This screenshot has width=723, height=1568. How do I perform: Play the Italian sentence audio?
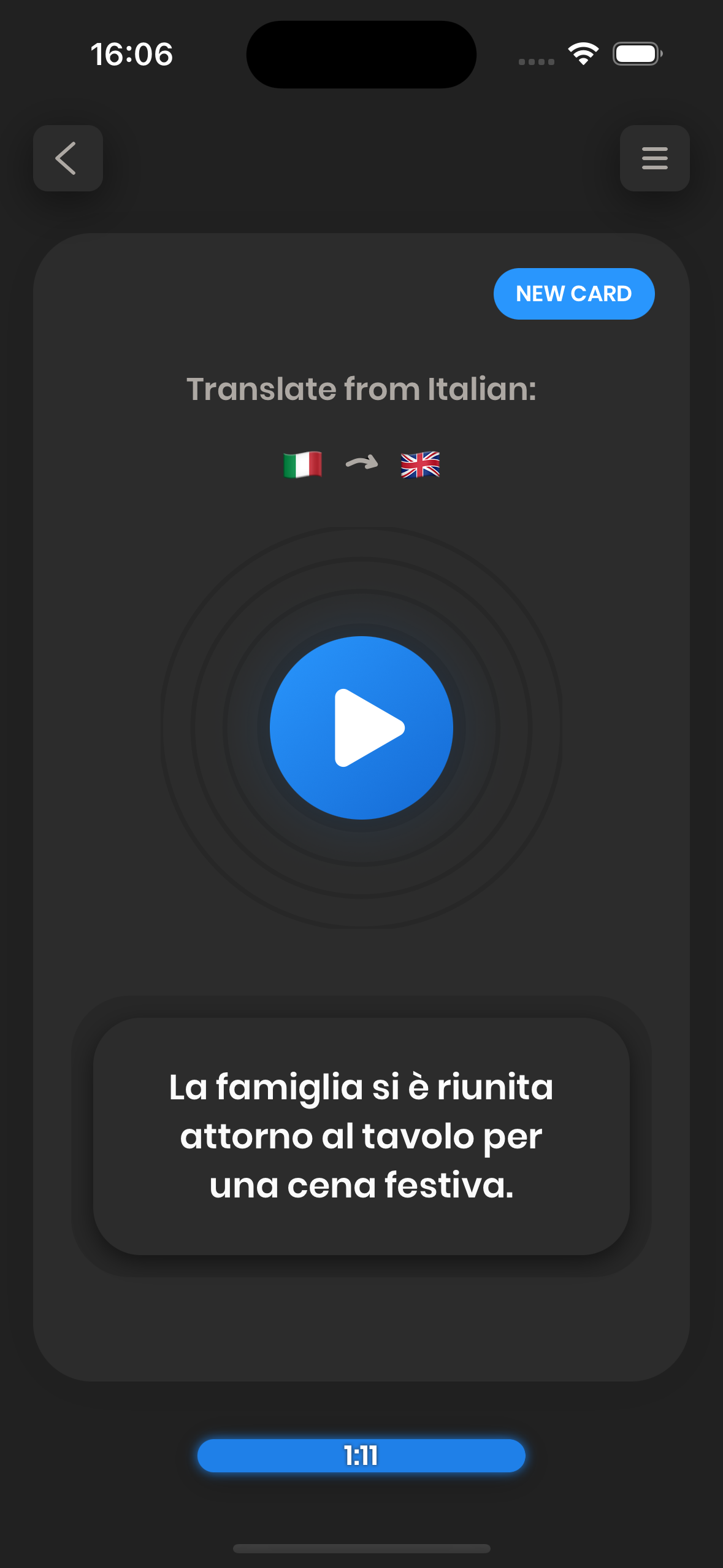(x=361, y=728)
